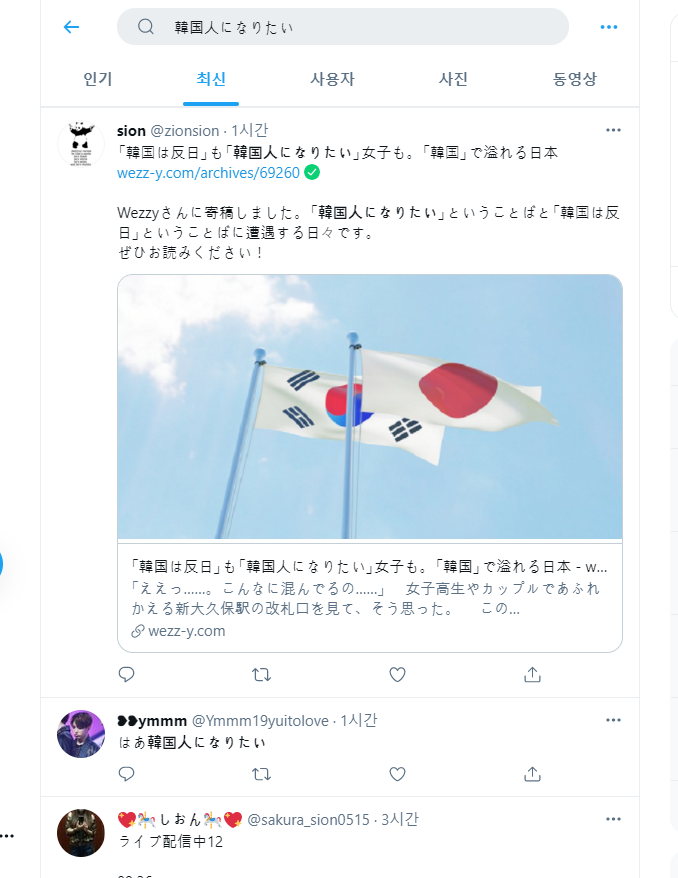This screenshot has width=678, height=878.
Task: Reply to ymmm's tweet
Action: point(126,773)
